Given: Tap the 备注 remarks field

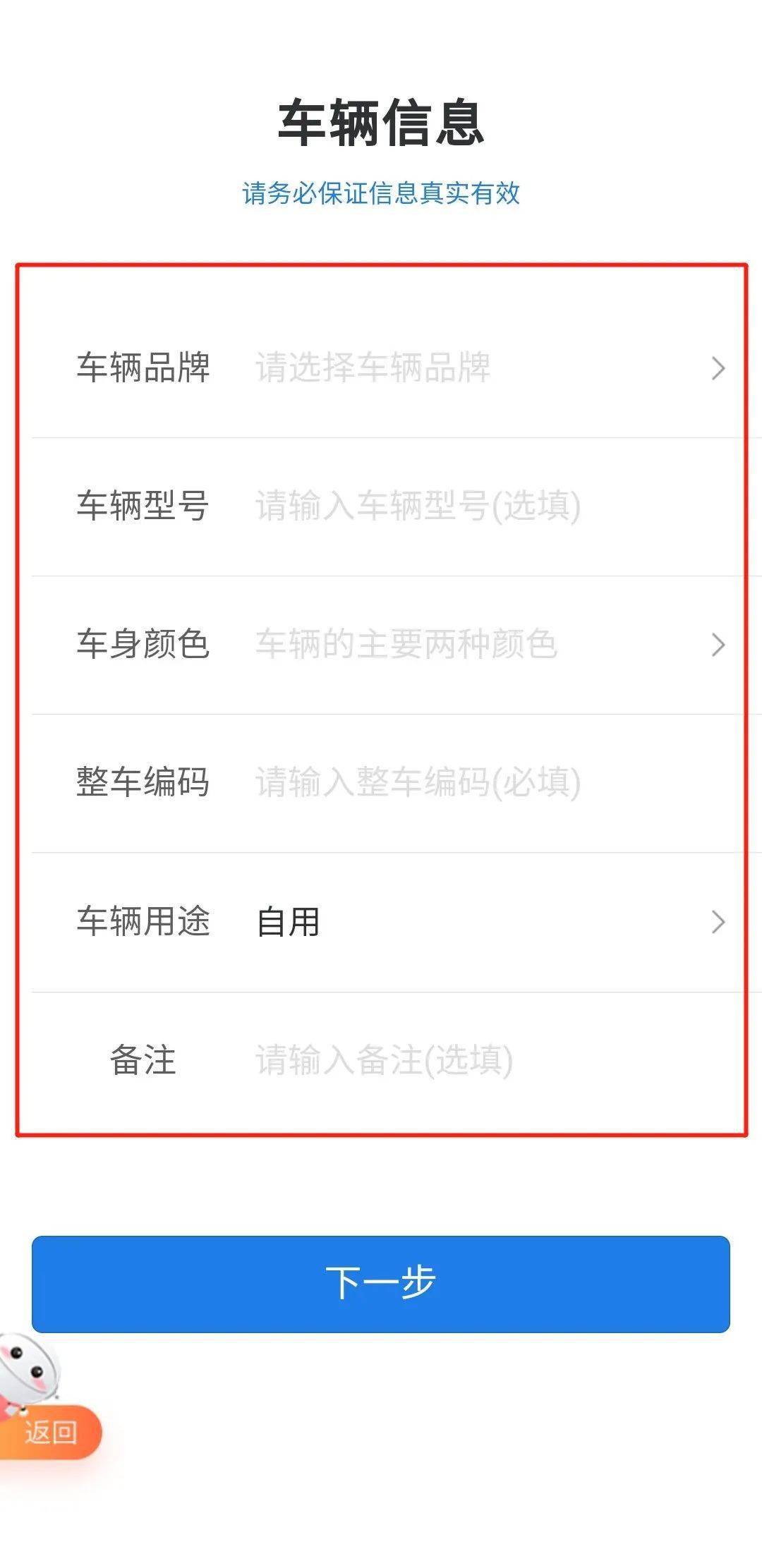Looking at the screenshot, I should tap(452, 1060).
